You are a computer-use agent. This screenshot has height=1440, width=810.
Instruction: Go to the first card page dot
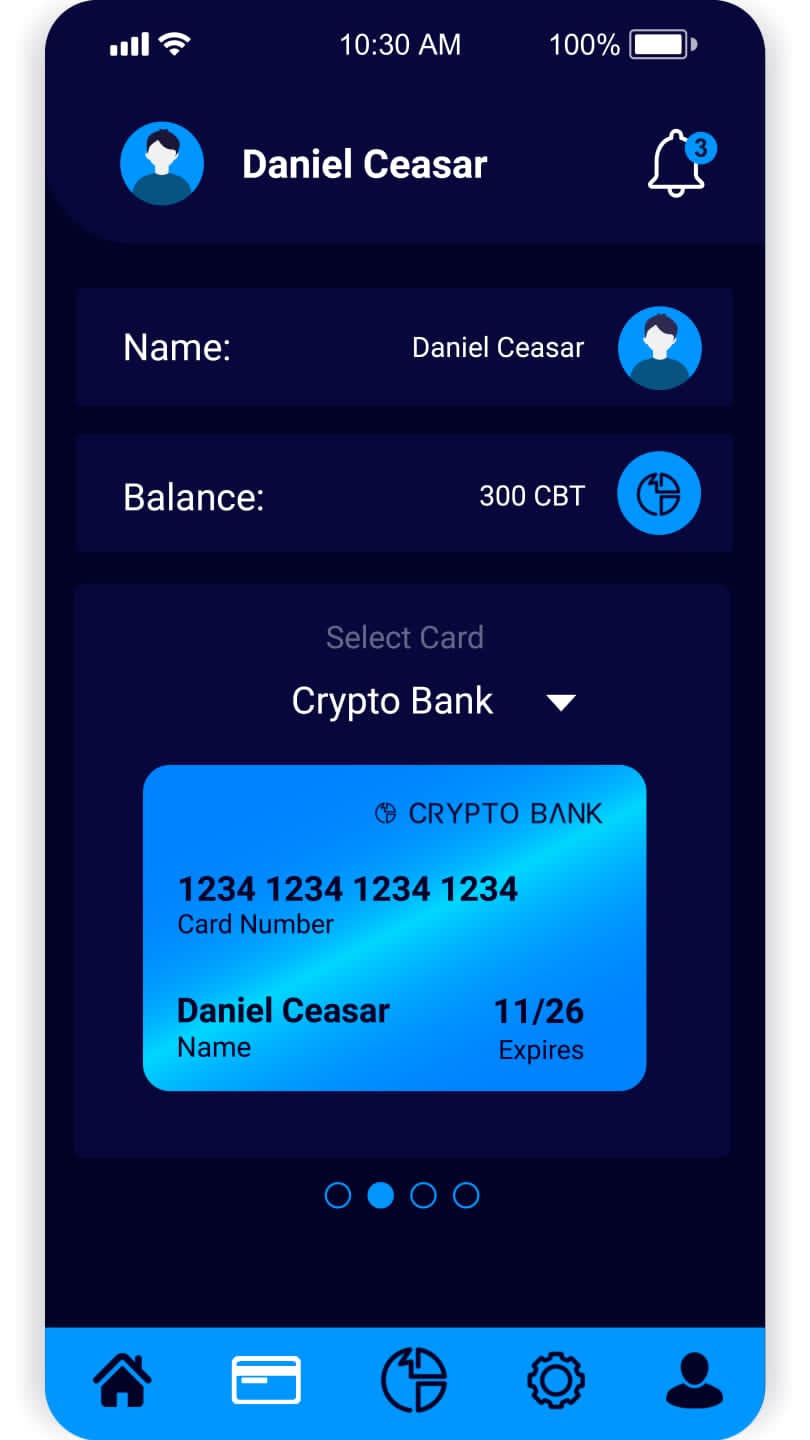tap(338, 1195)
